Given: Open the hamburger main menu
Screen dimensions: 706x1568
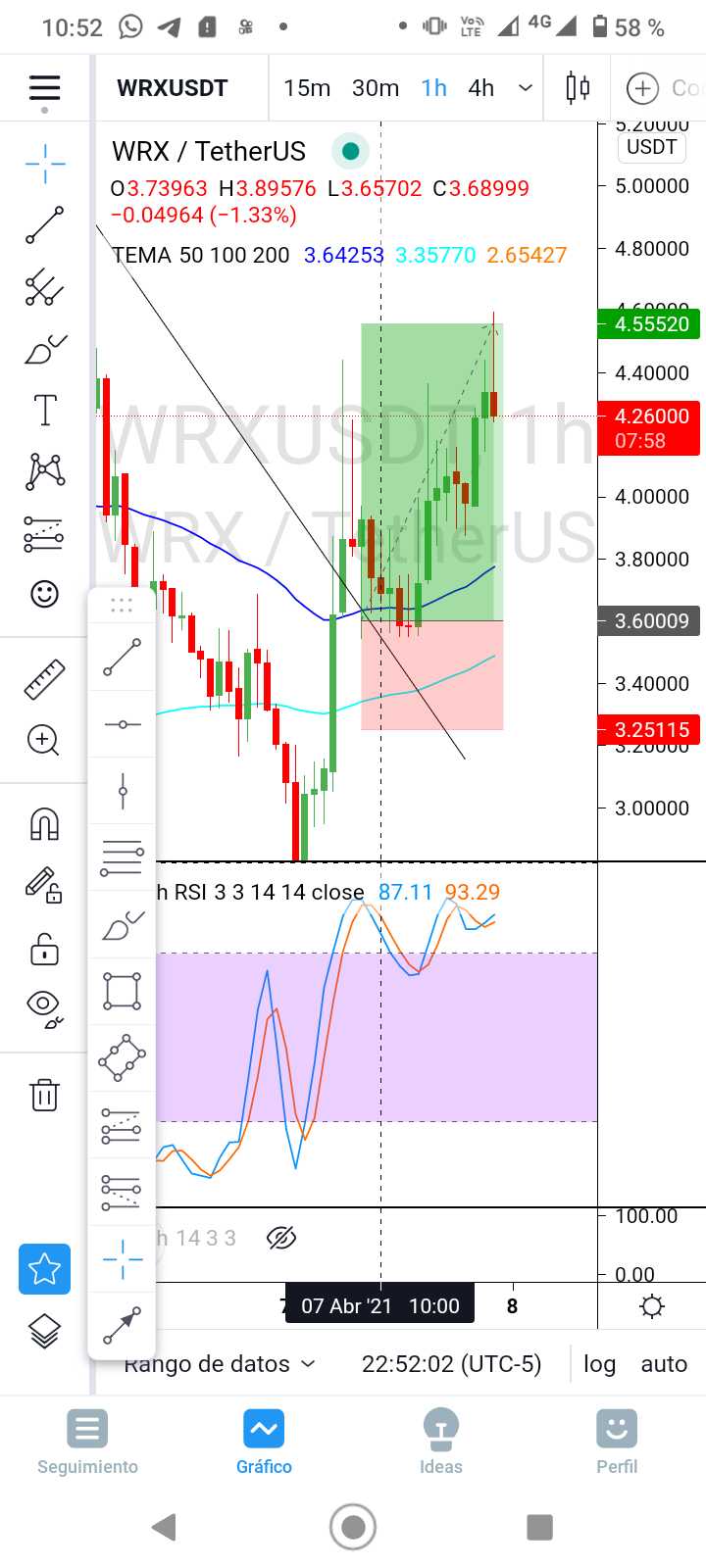Looking at the screenshot, I should [44, 88].
